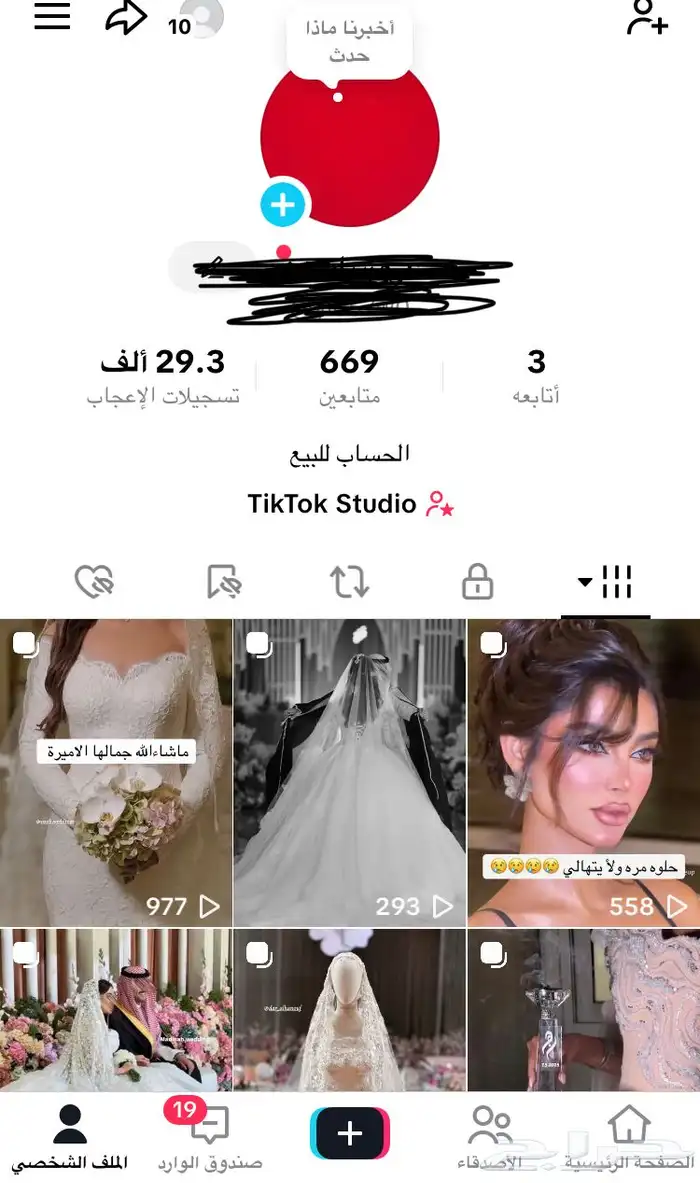700x1183 pixels.
Task: Switch to the posts grid tab
Action: [606, 581]
